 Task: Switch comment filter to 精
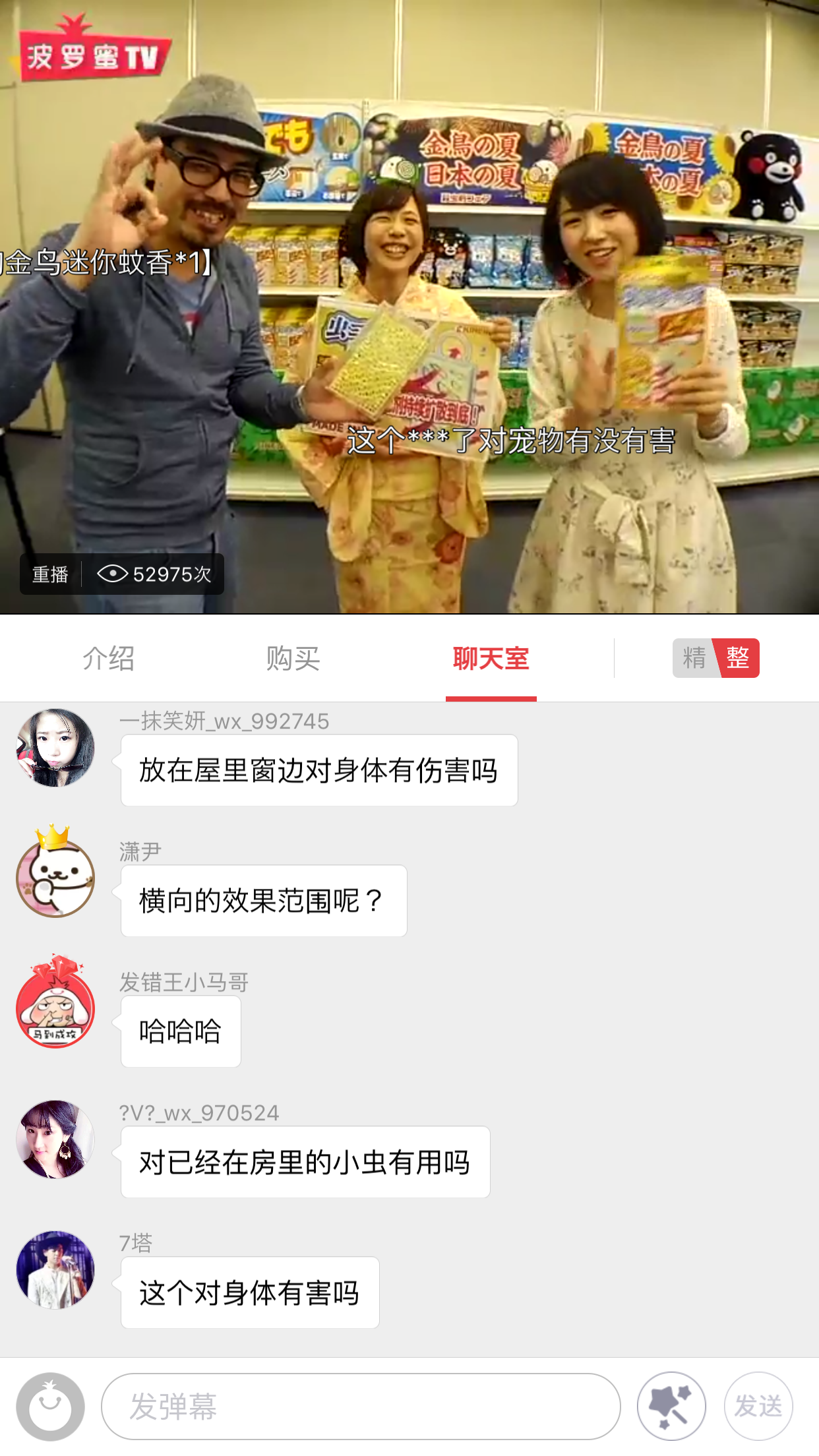pos(692,658)
